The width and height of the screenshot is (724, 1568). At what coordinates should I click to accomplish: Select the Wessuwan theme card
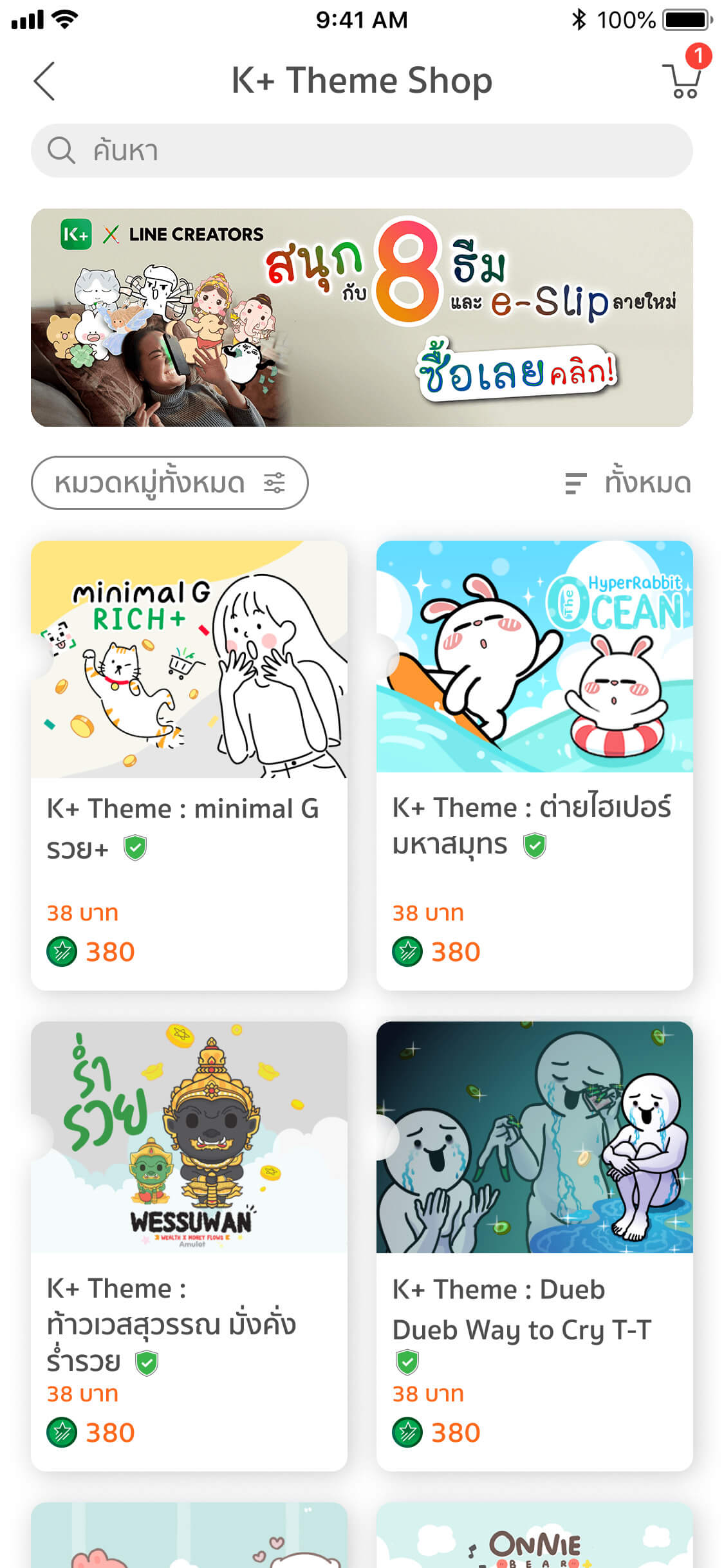point(189,1246)
